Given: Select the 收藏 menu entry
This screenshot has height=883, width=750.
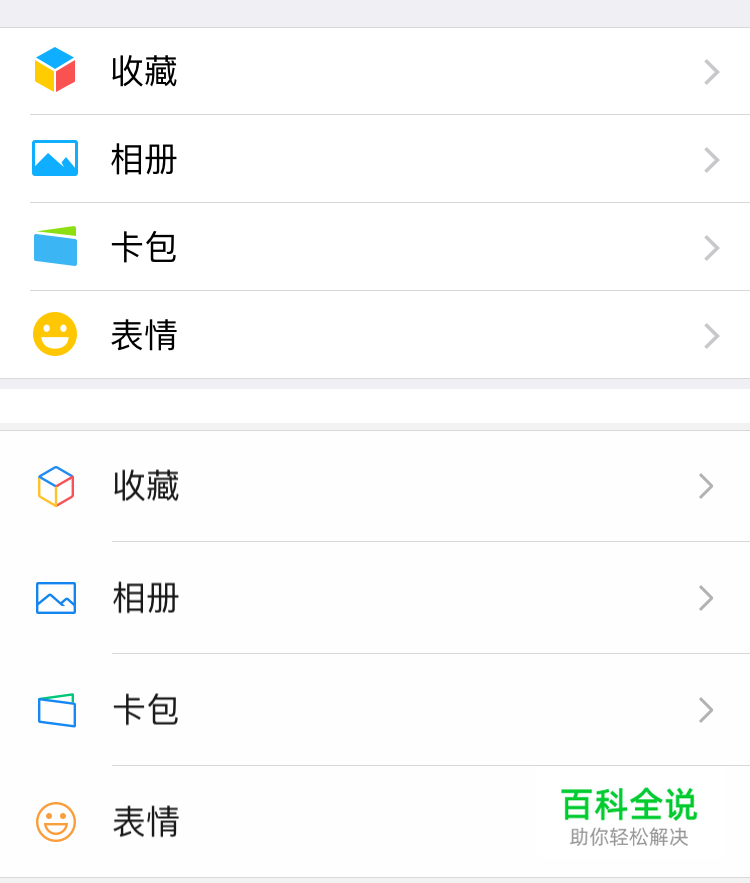Looking at the screenshot, I should click(145, 72).
